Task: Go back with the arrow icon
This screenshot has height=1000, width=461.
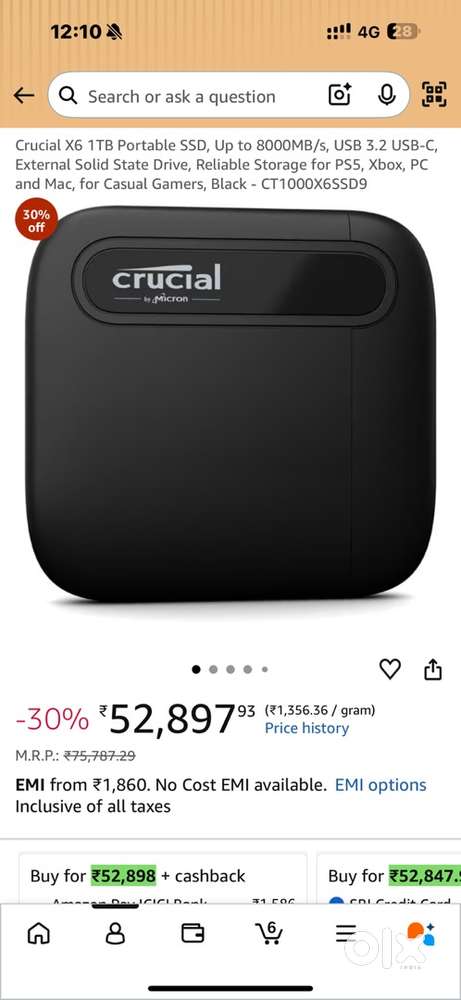Action: (x=24, y=96)
